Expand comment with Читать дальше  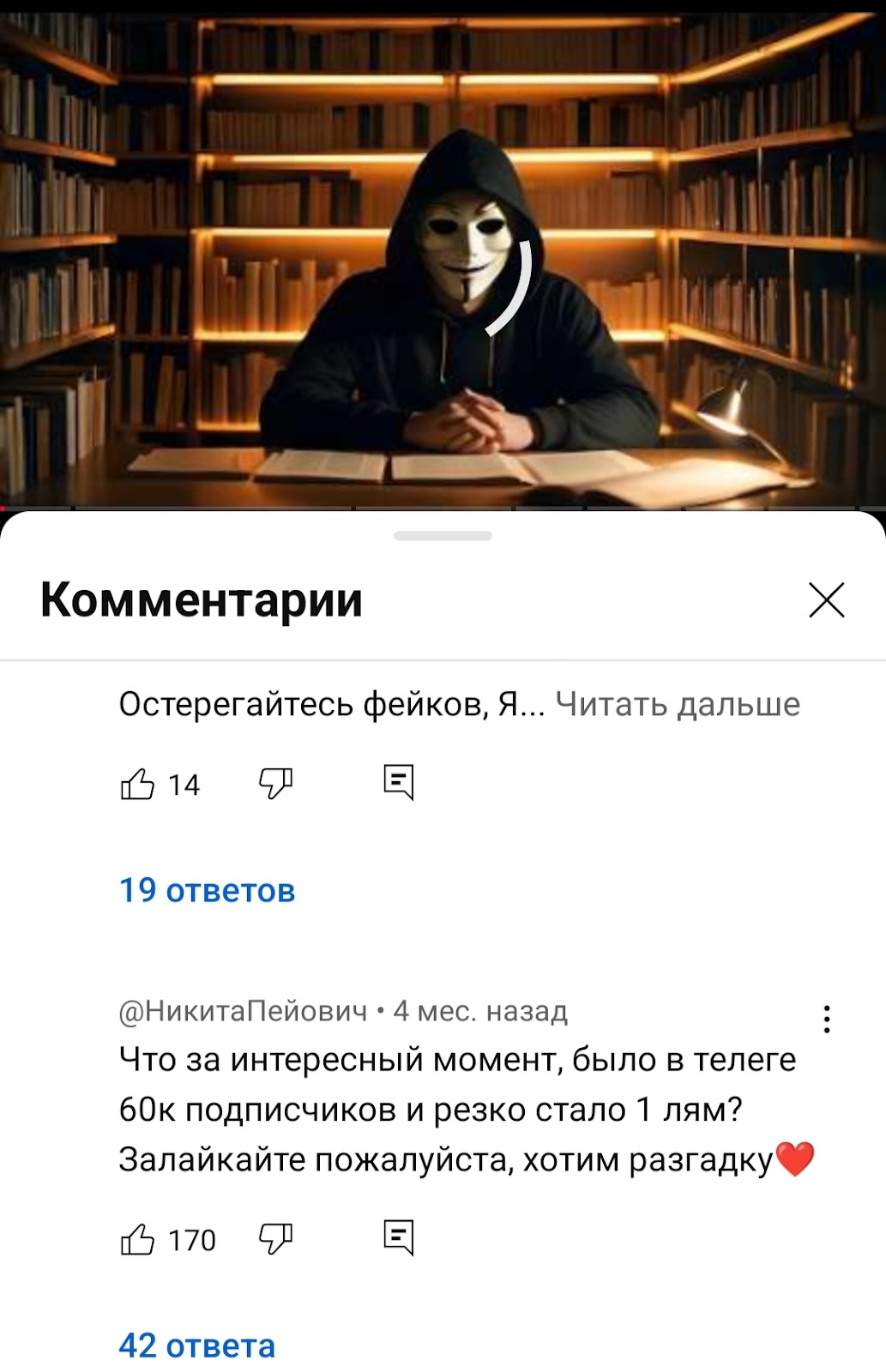click(677, 704)
